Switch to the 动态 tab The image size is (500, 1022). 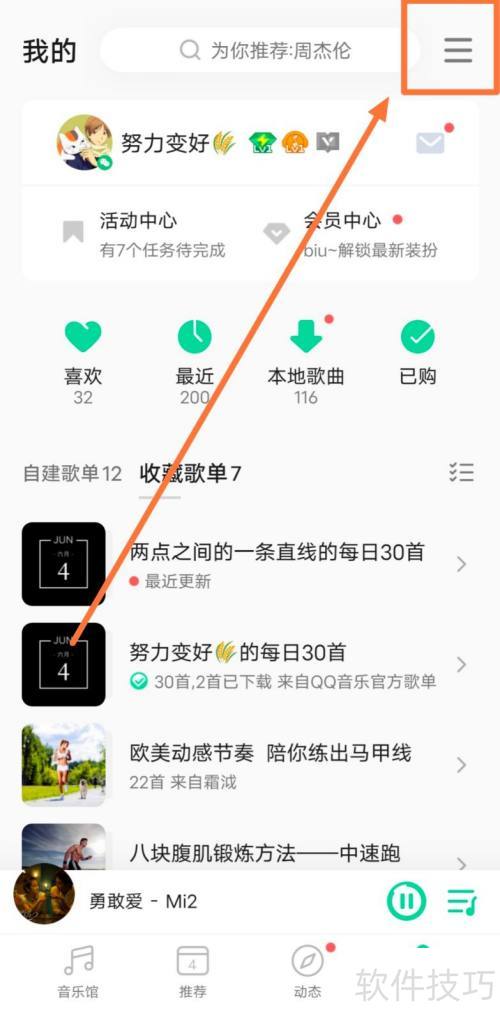click(307, 971)
